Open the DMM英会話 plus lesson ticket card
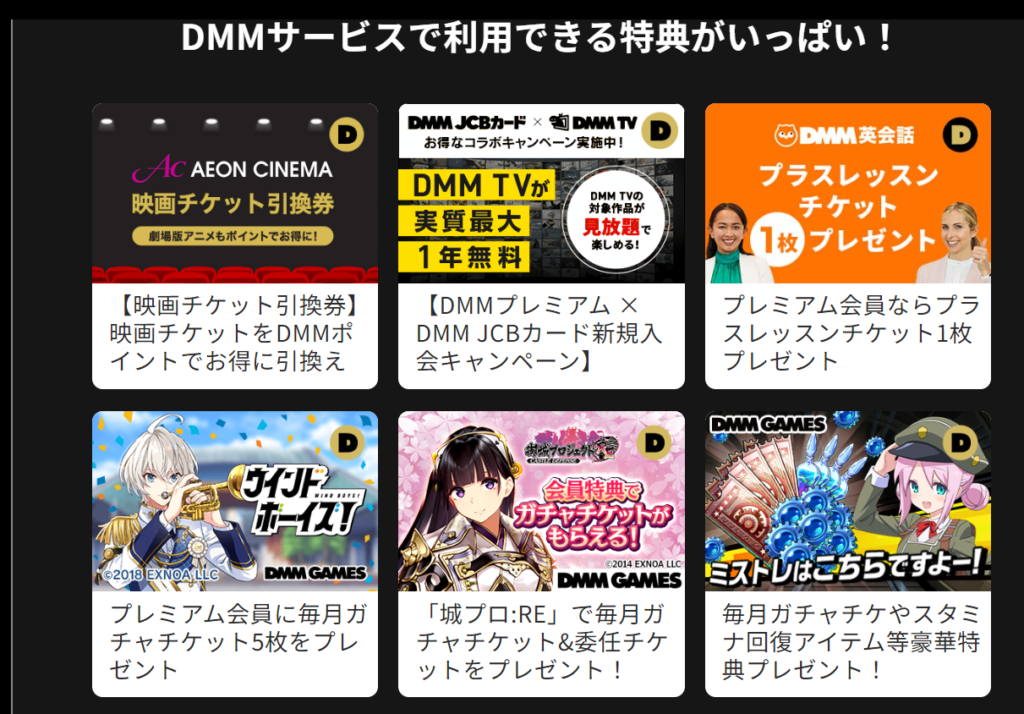The height and width of the screenshot is (714, 1024). tap(847, 245)
